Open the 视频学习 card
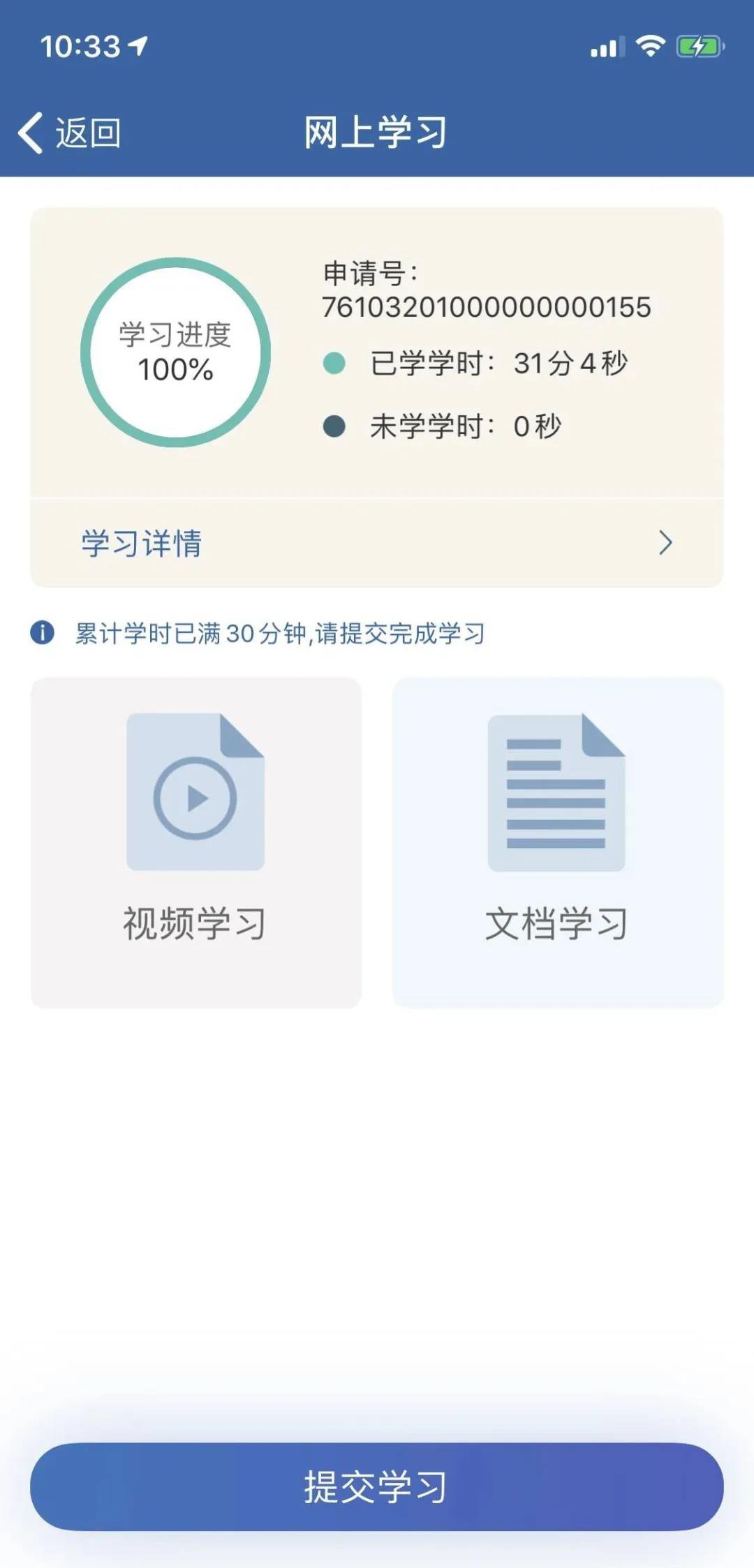This screenshot has height=1568, width=754. (196, 842)
